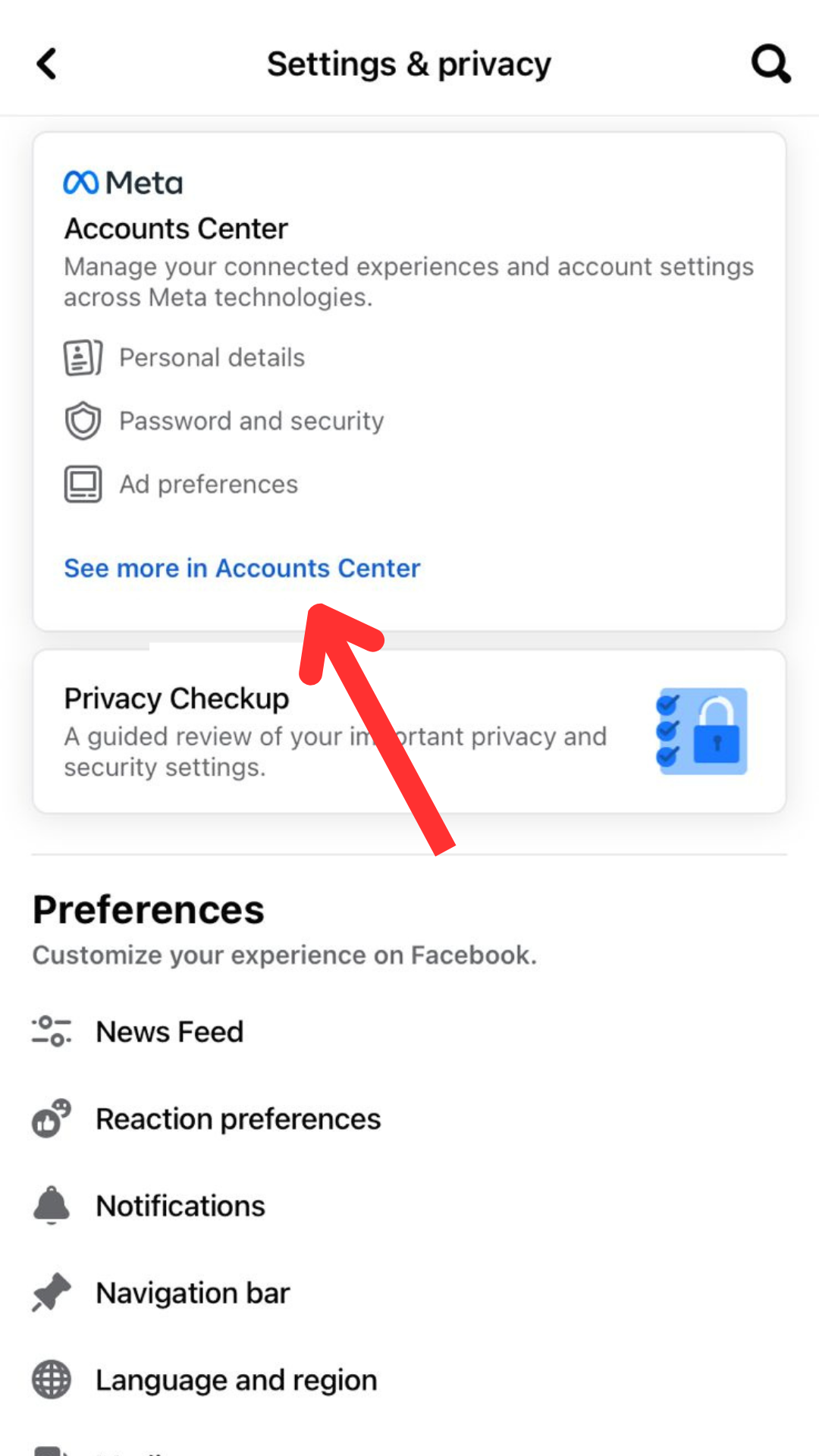Open Password and security

pyautogui.click(x=224, y=421)
